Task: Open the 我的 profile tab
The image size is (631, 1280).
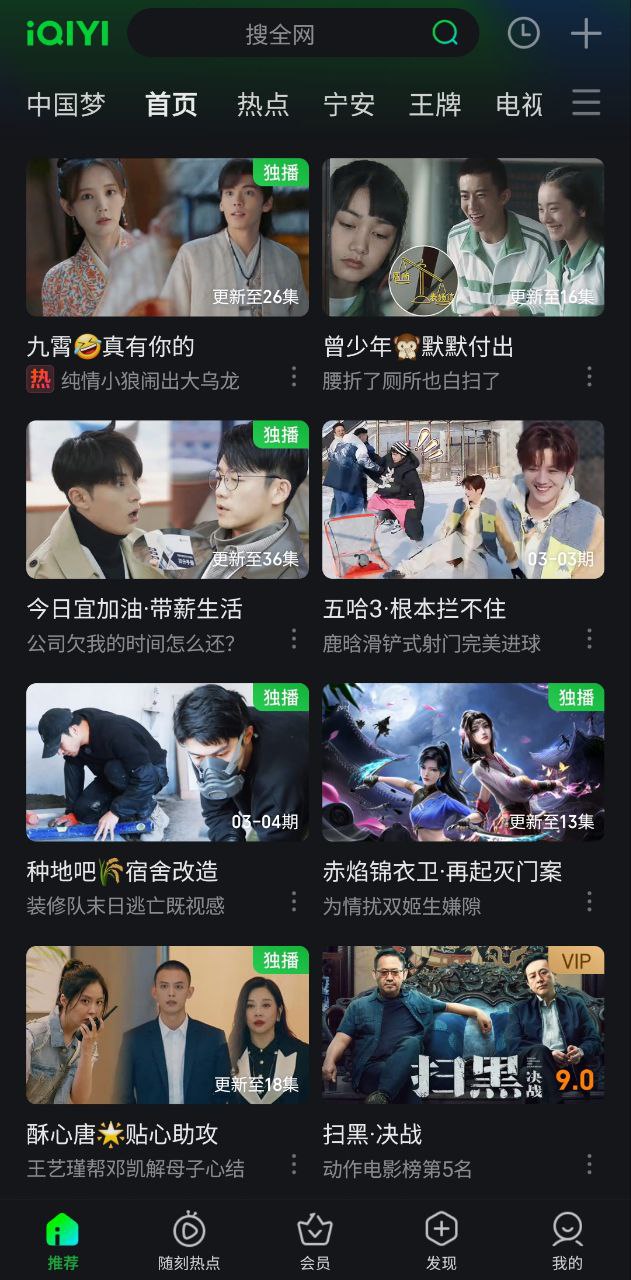Action: (x=567, y=1240)
